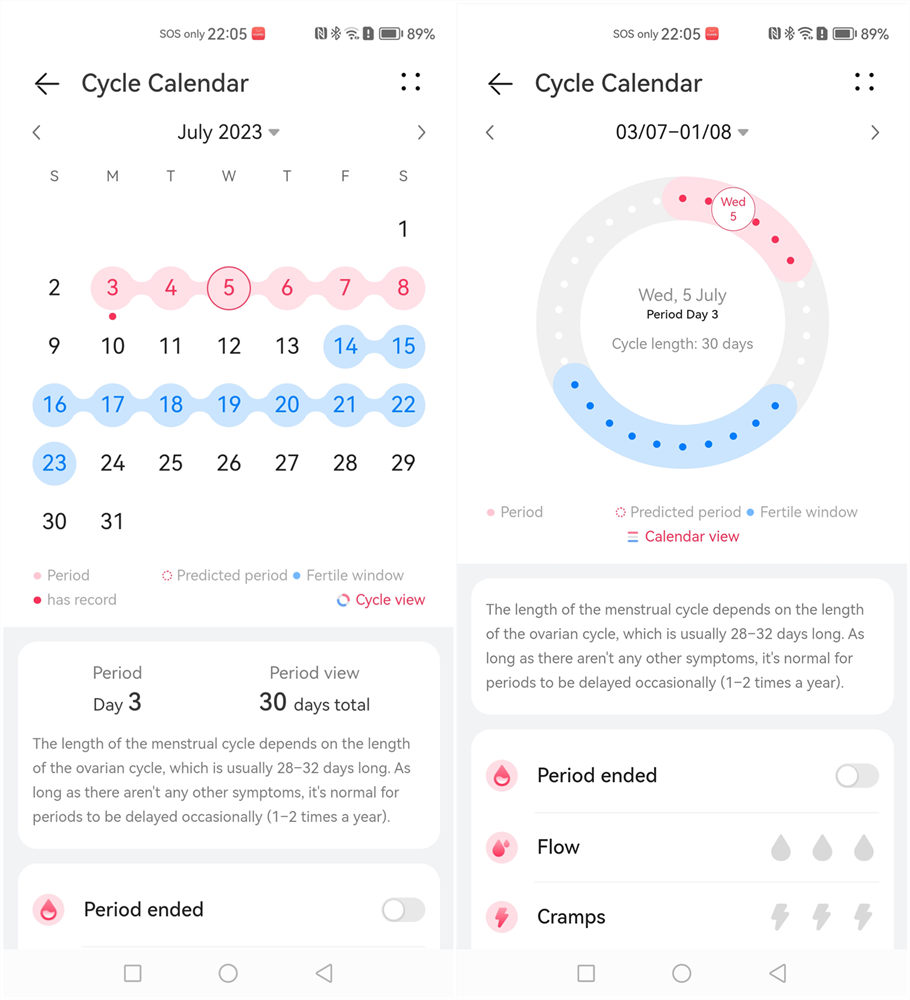Select July 31 on the calendar
The image size is (910, 1000).
pyautogui.click(x=112, y=522)
